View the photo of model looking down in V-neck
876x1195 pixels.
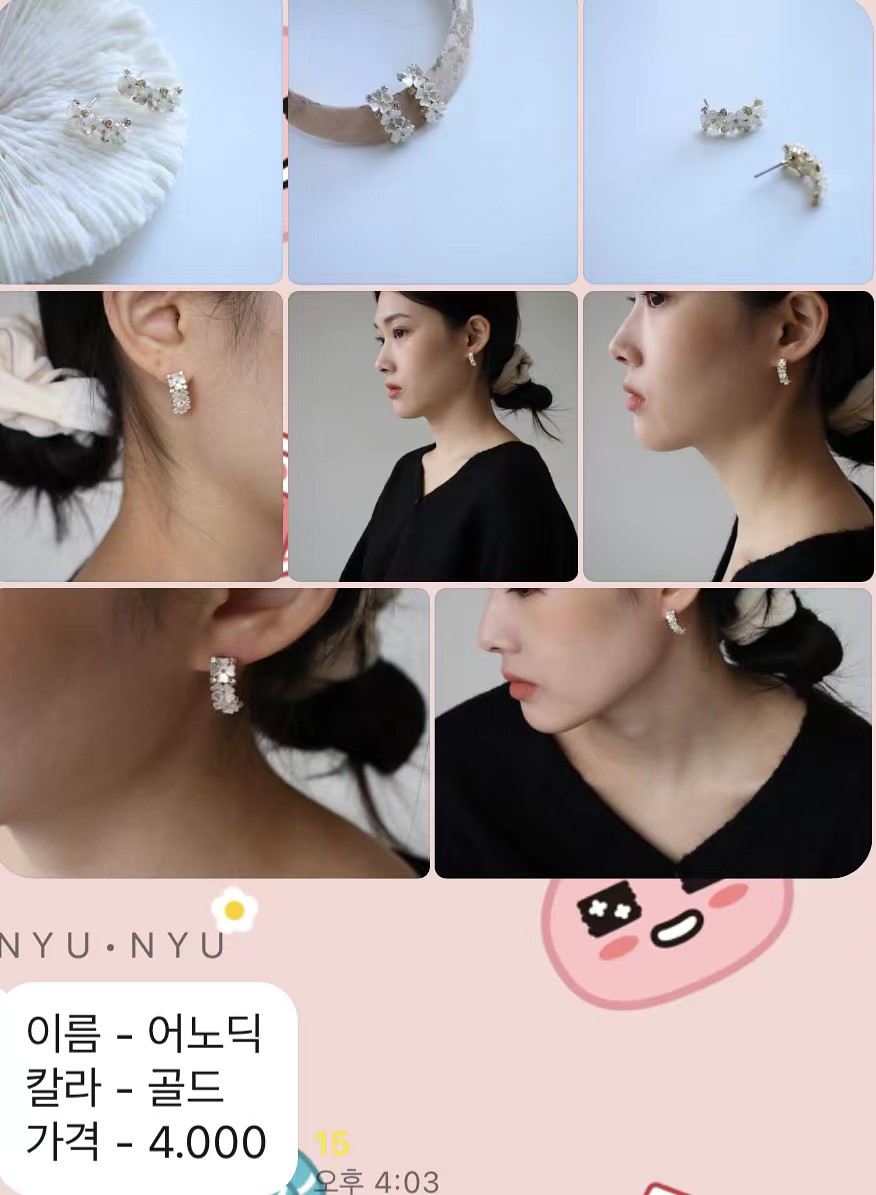point(653,732)
